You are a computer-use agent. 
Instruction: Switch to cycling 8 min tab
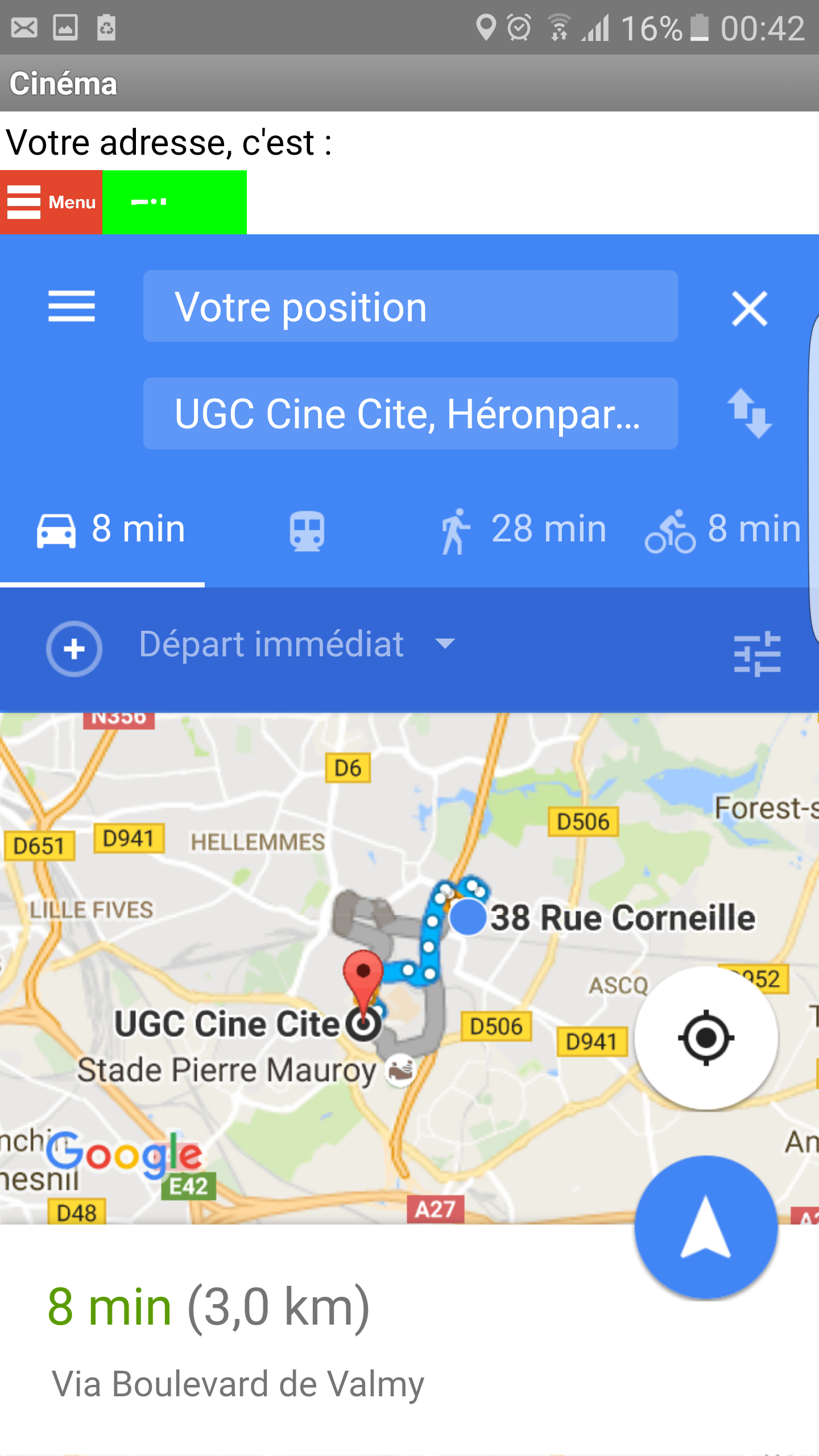723,529
